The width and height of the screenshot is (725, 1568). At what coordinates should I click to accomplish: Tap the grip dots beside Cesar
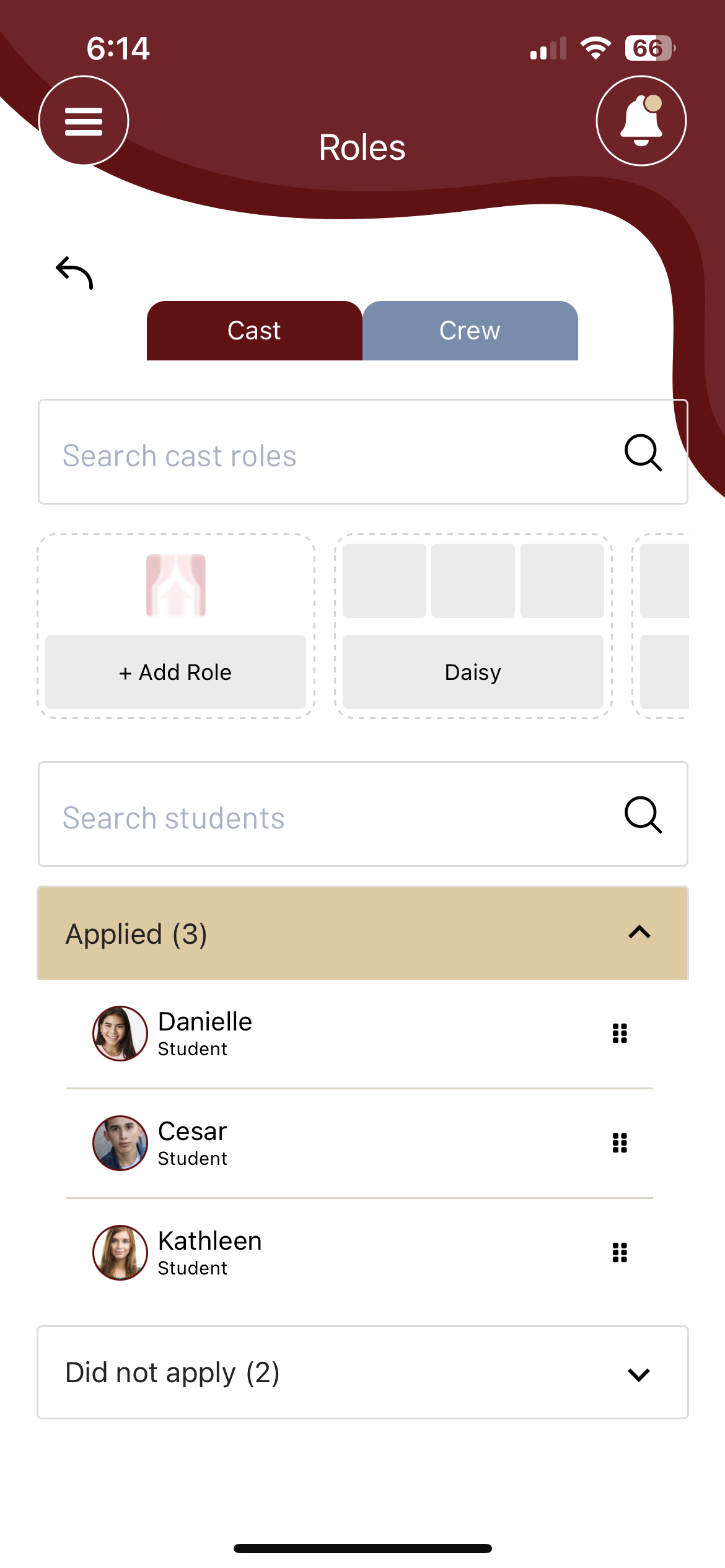click(x=620, y=1143)
